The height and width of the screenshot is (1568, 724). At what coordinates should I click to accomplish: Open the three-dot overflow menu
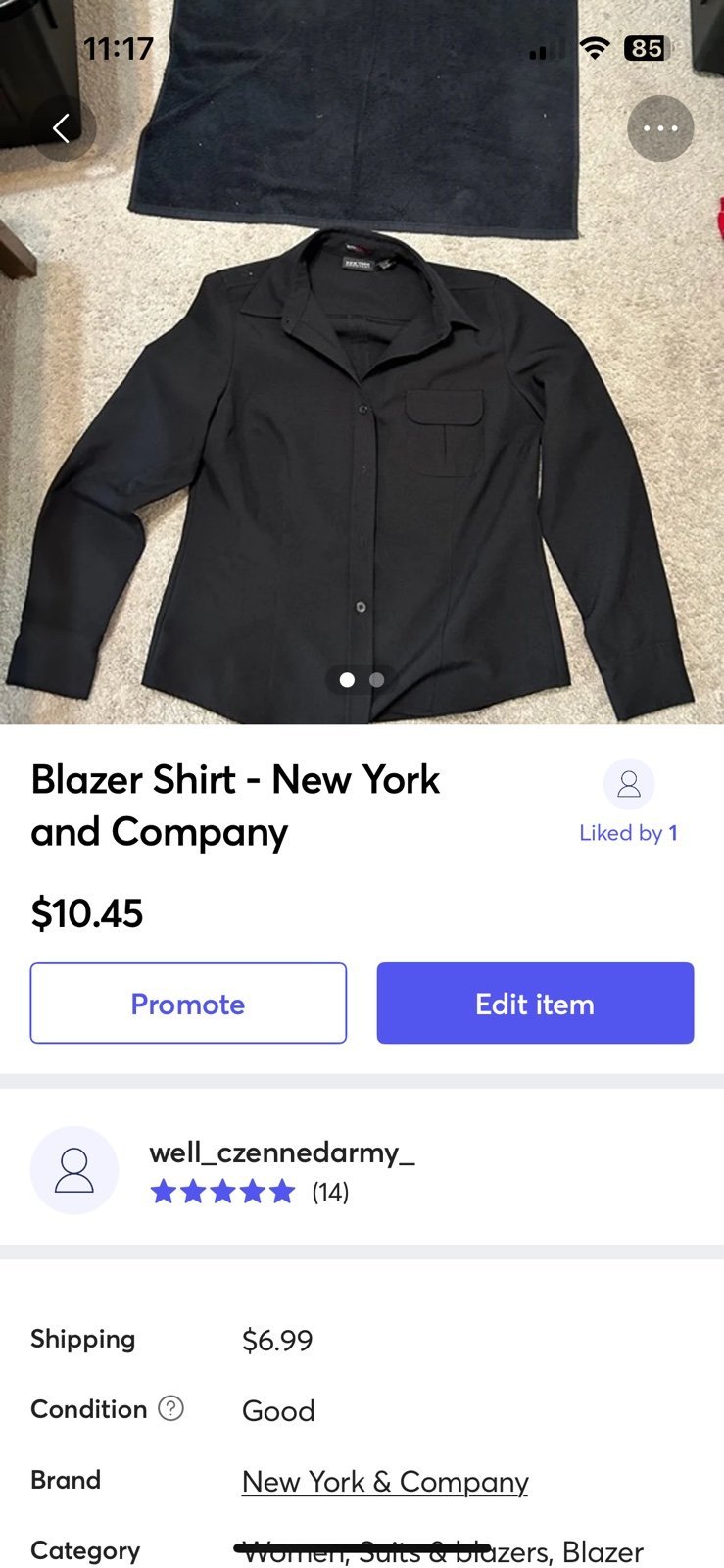click(660, 128)
